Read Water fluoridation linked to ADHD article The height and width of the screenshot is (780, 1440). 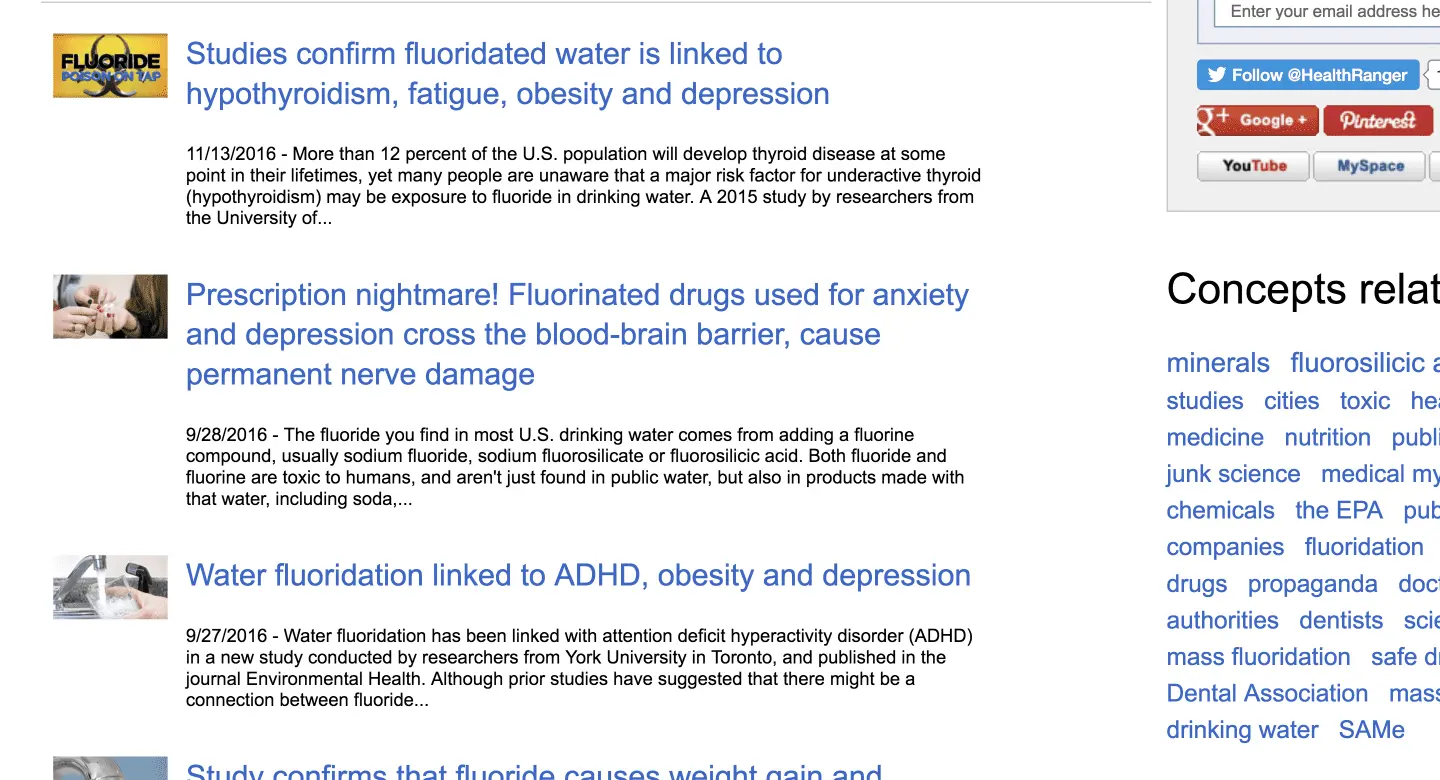tap(578, 575)
